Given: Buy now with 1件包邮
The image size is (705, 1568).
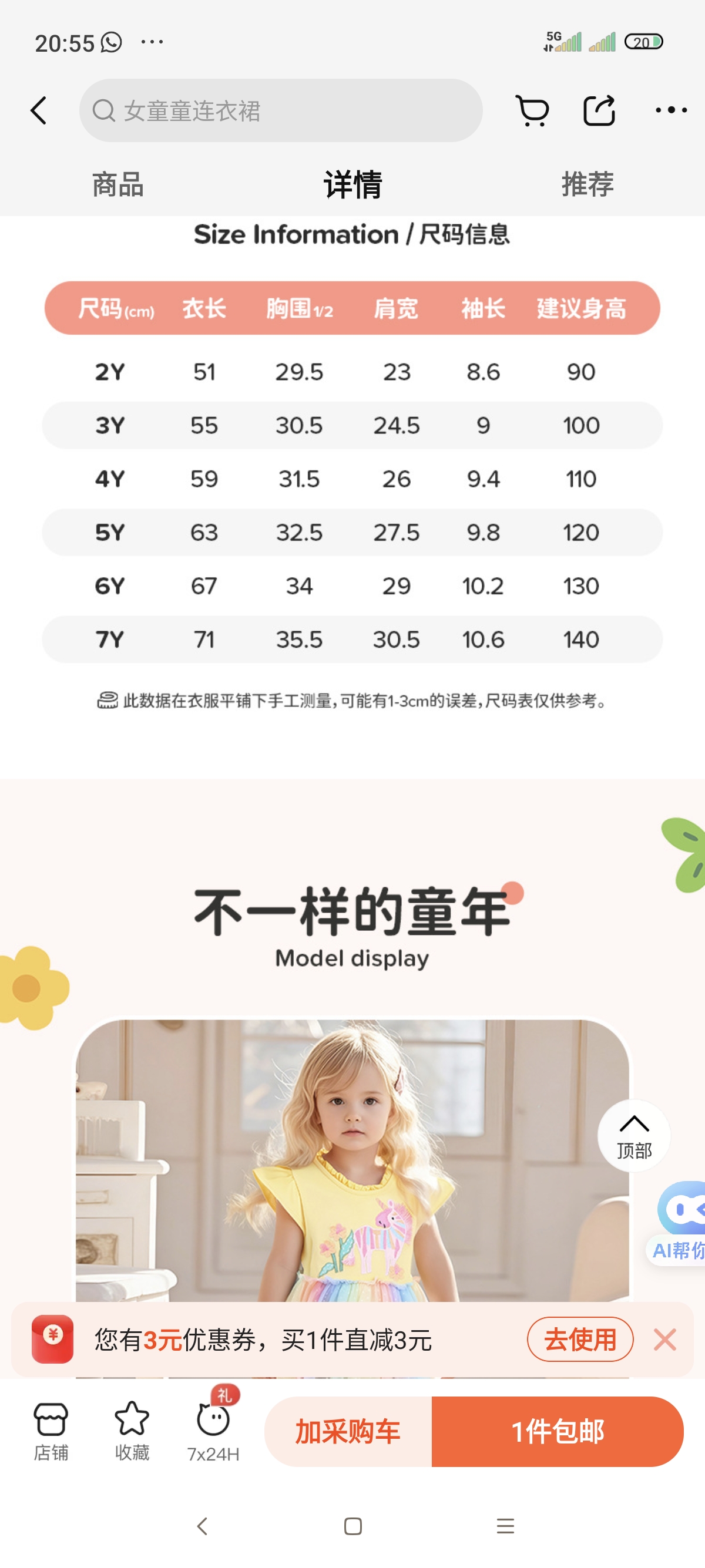Looking at the screenshot, I should (558, 1432).
